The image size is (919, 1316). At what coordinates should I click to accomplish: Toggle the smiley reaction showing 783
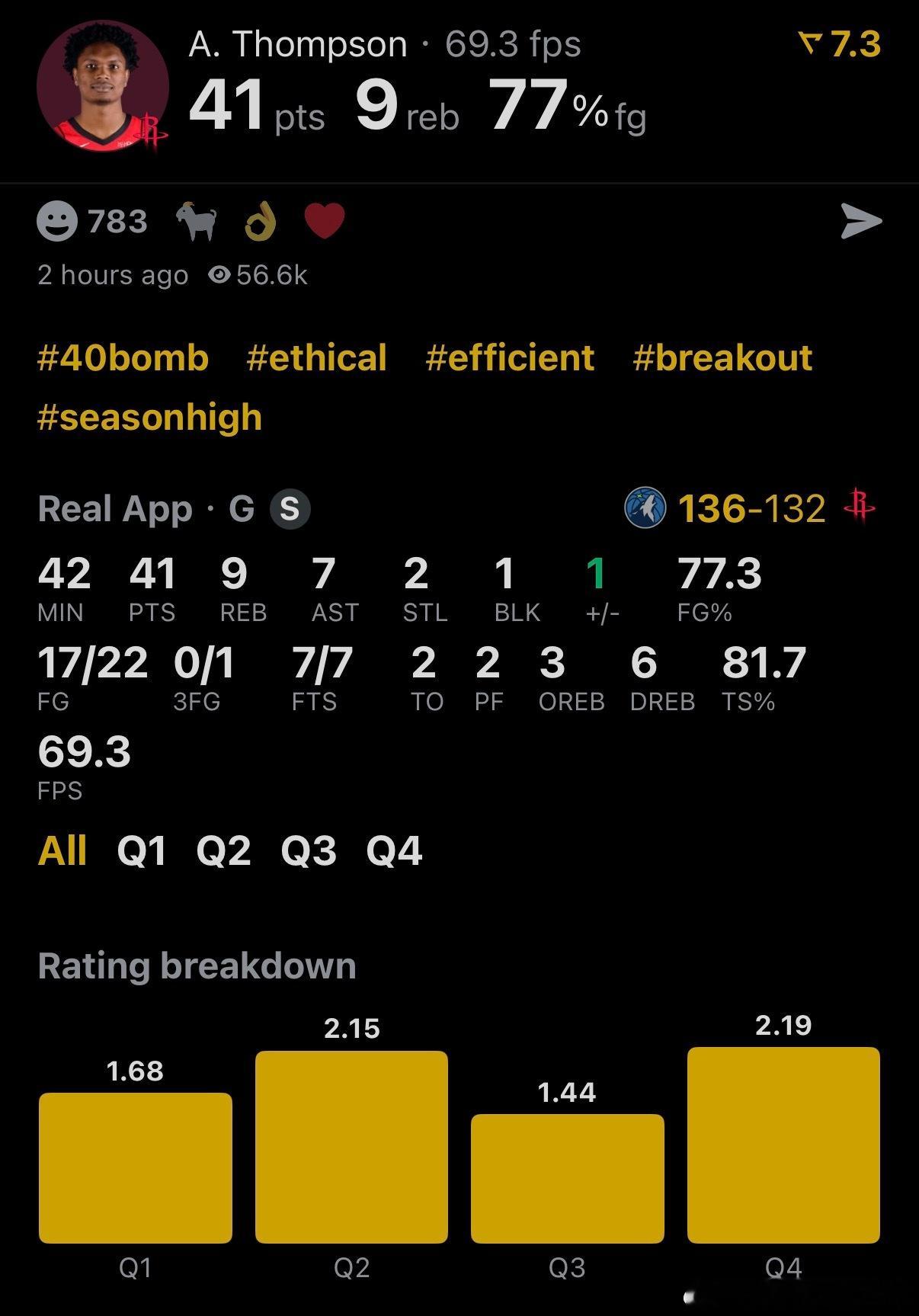(59, 220)
